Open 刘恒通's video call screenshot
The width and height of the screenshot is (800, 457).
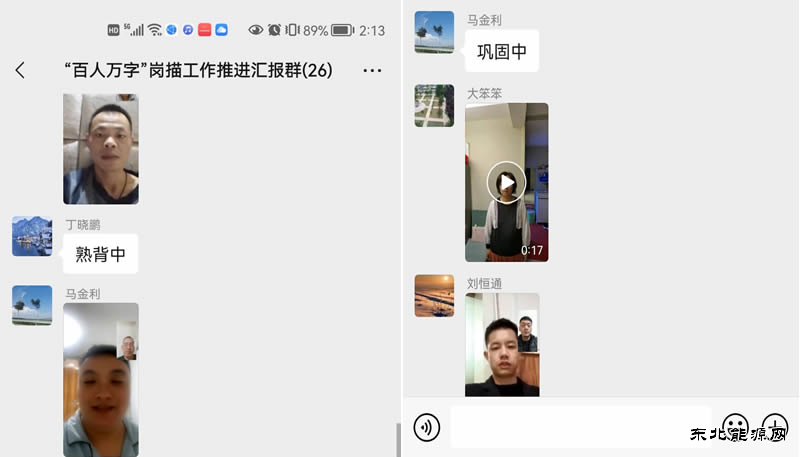coord(502,344)
